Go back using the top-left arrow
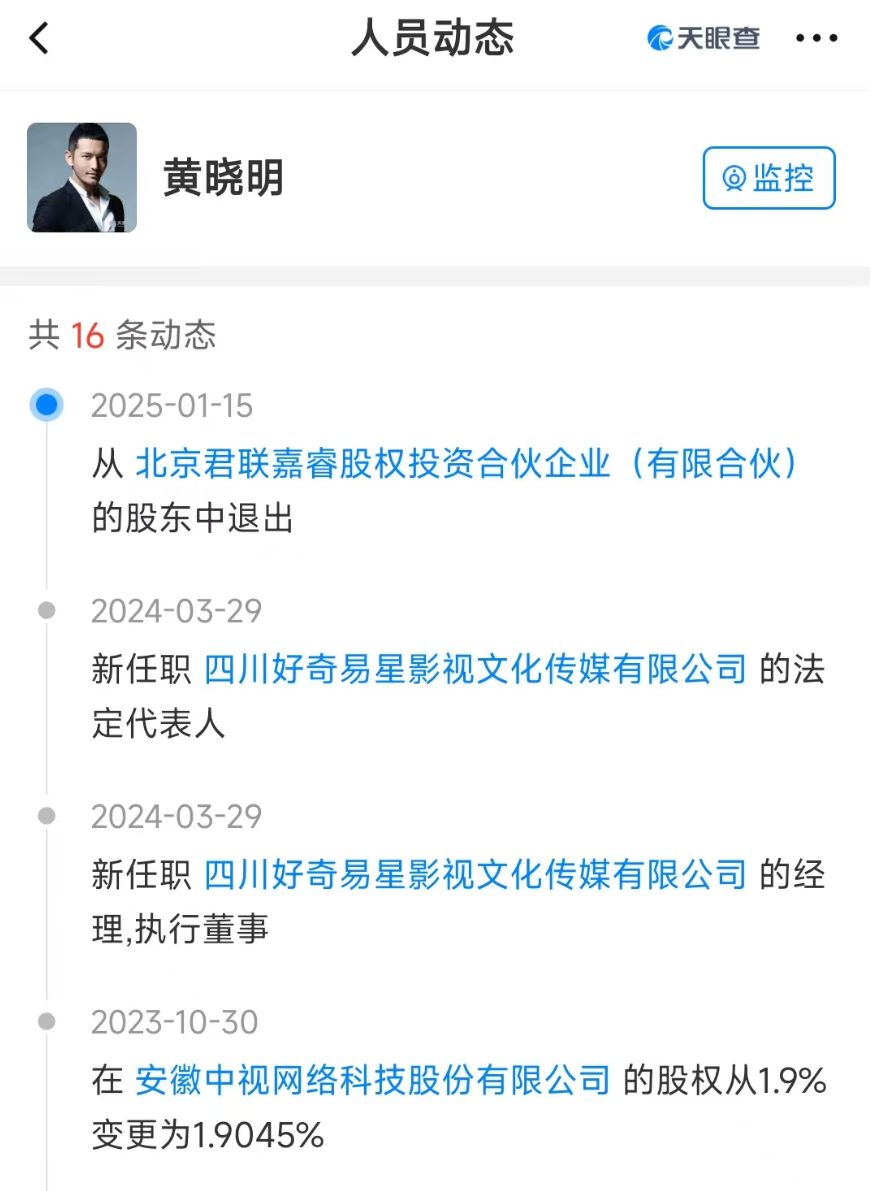The height and width of the screenshot is (1191, 877). [x=39, y=39]
